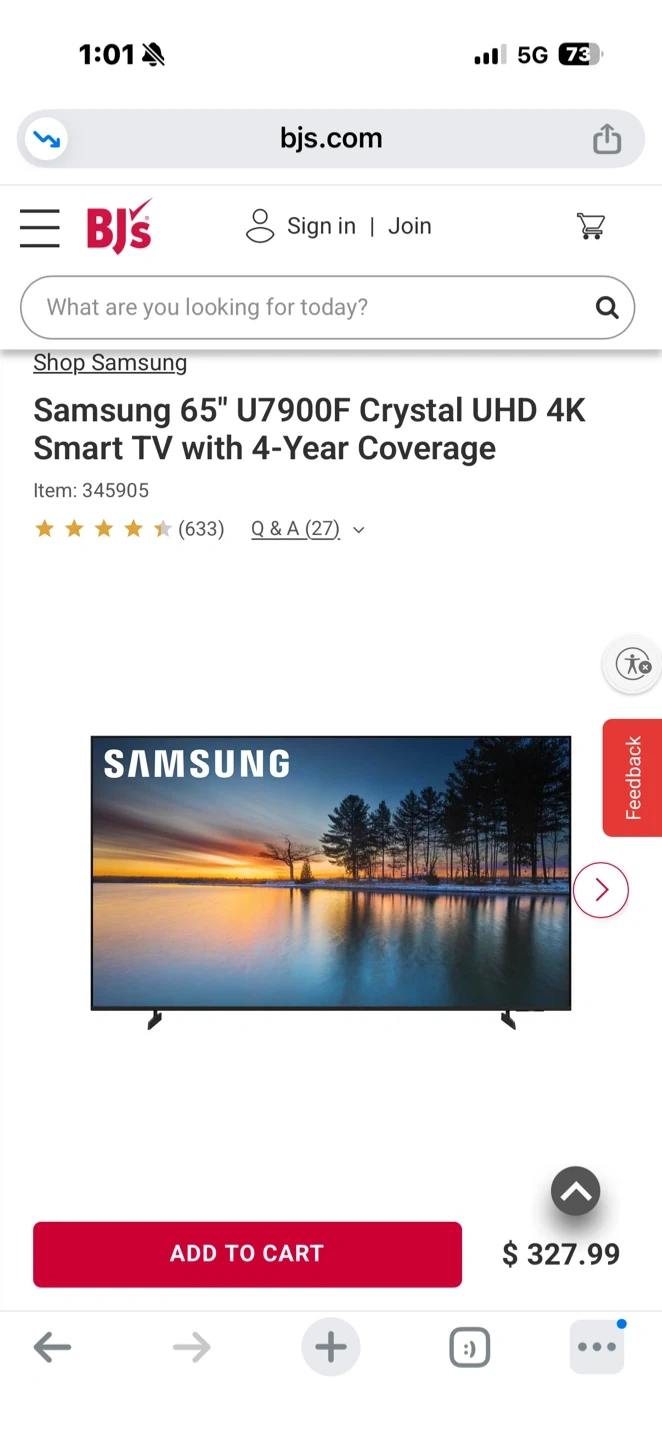The height and width of the screenshot is (1440, 662).
Task: Open the Shop Samsung link
Action: pyautogui.click(x=110, y=363)
